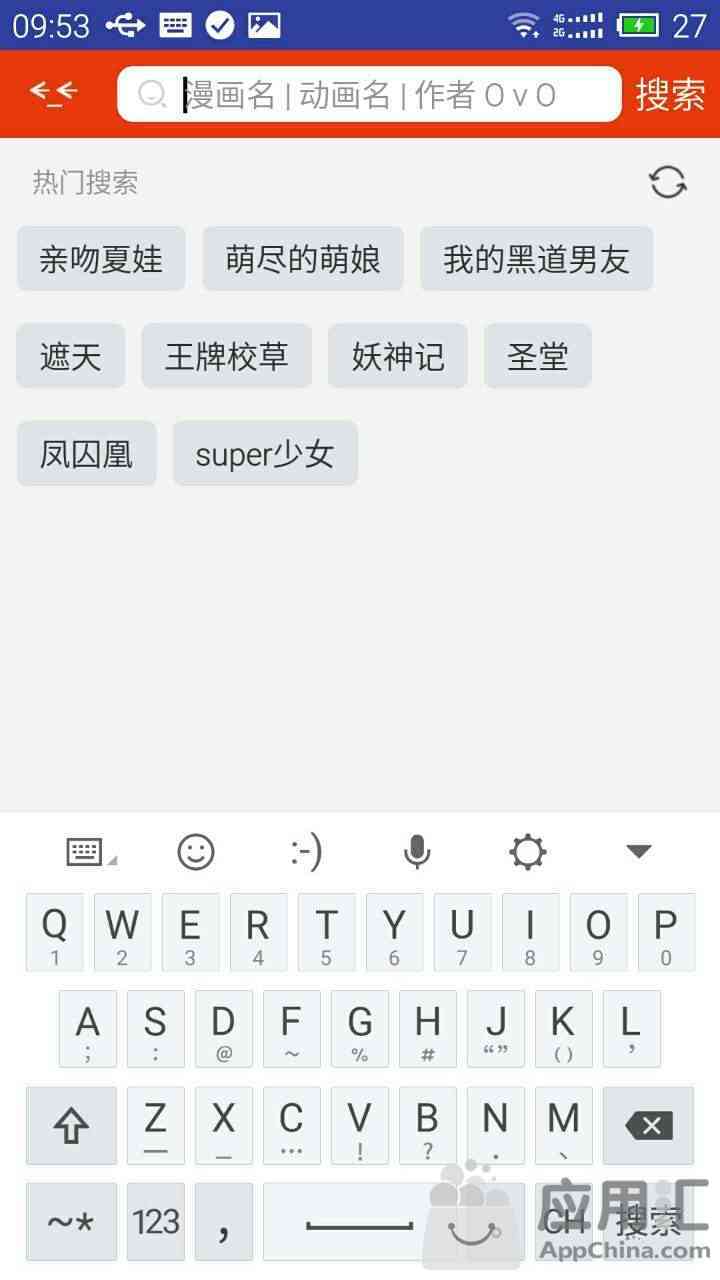
Task: Tap the 搜索 button in the top bar
Action: click(x=670, y=94)
